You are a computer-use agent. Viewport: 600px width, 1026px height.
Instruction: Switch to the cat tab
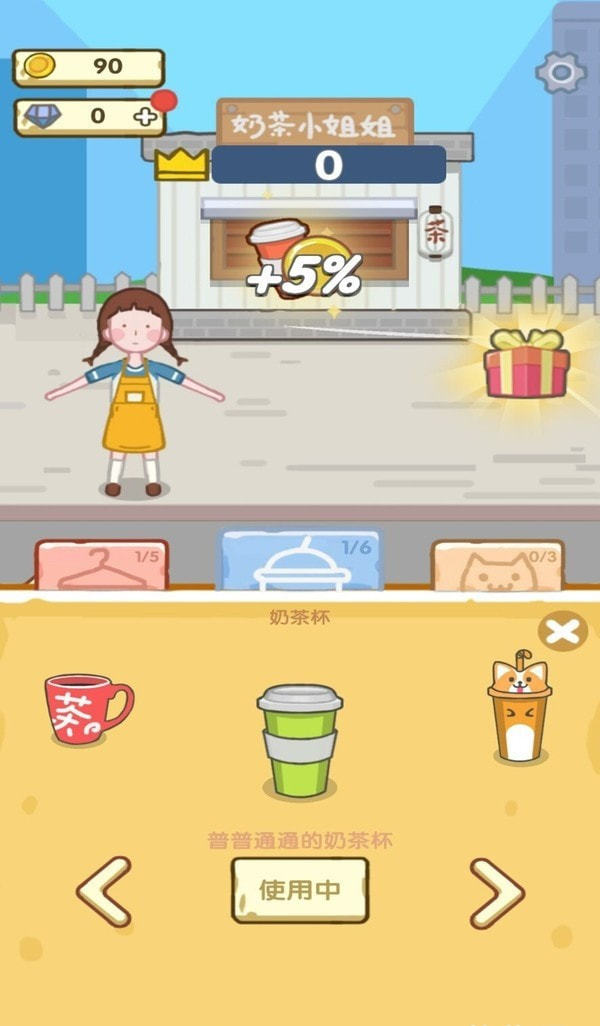[496, 567]
